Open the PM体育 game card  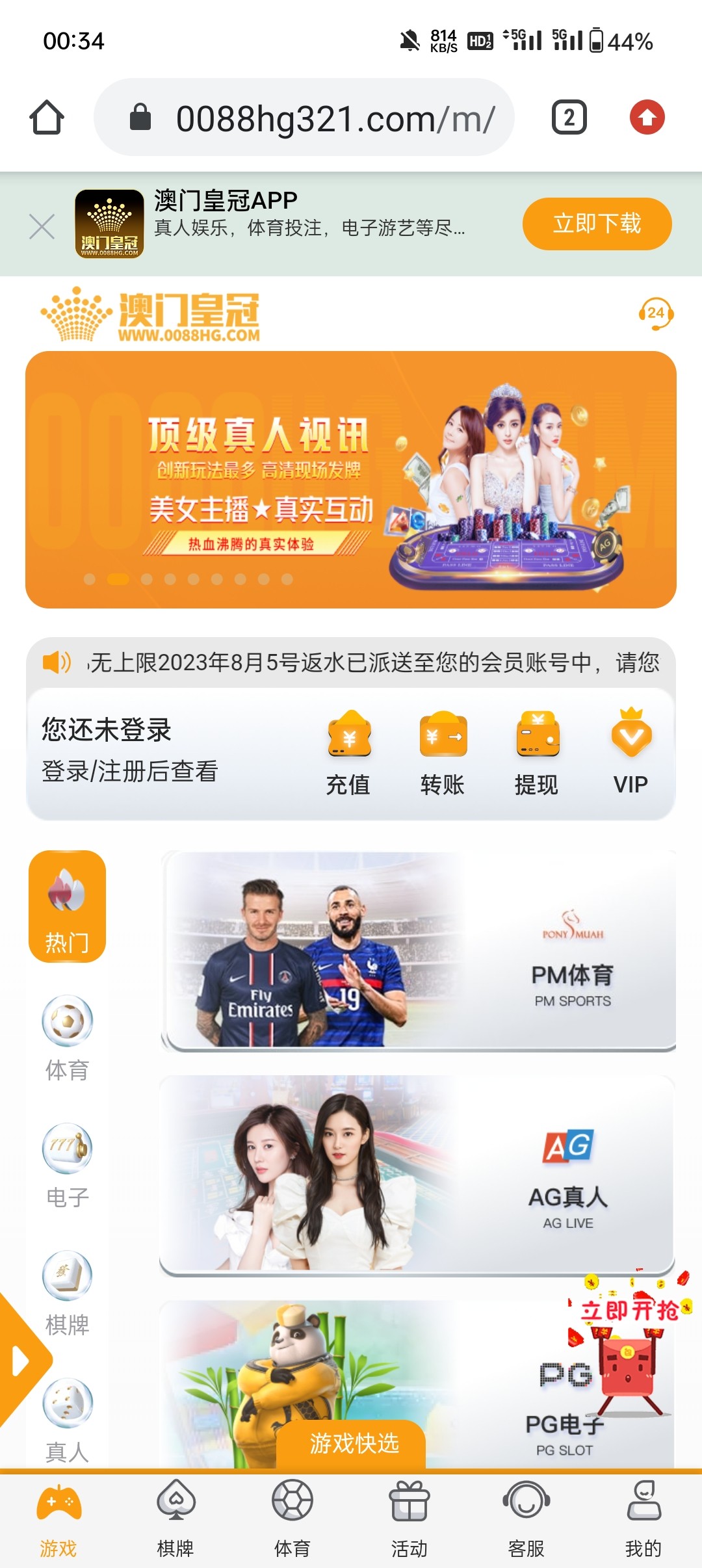418,950
